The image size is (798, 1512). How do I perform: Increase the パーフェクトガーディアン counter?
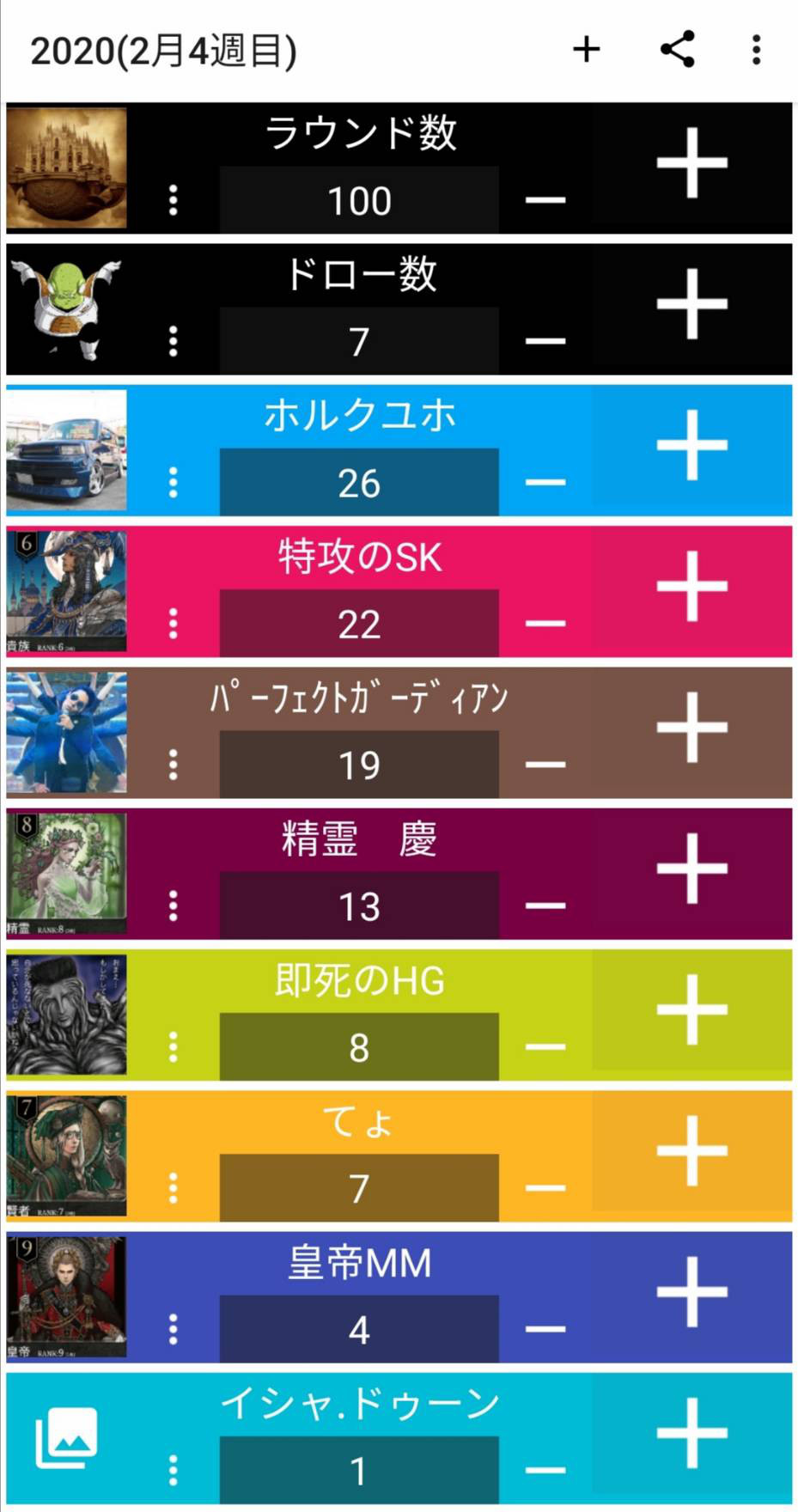(x=691, y=729)
